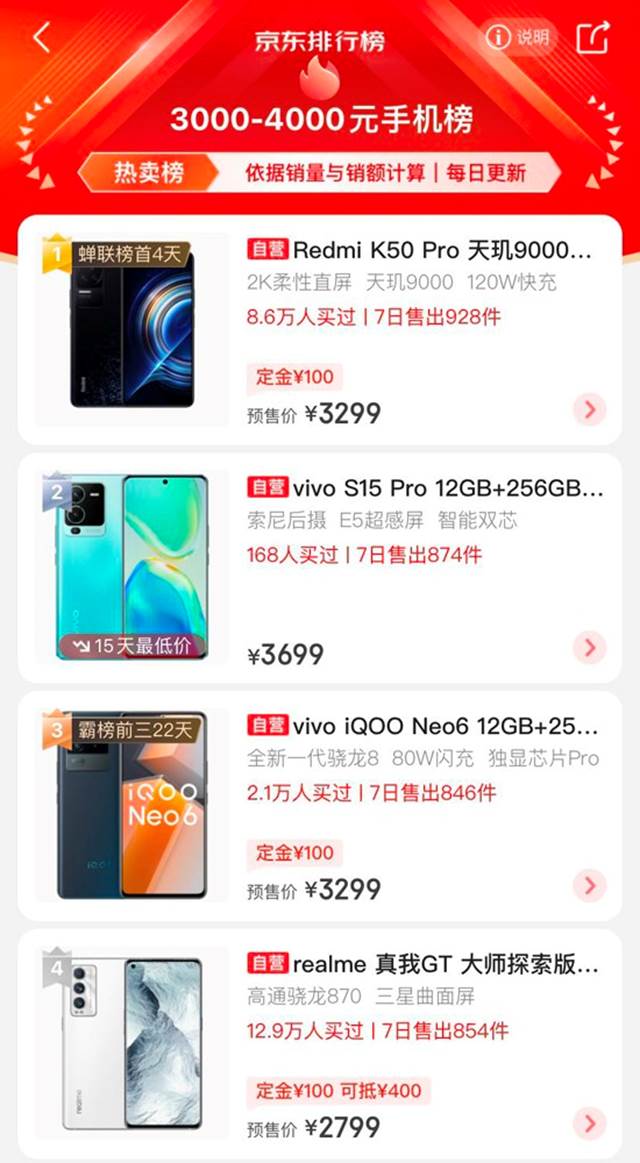Open the Redmi K50 Pro product card
The image size is (640, 1163).
point(320,330)
